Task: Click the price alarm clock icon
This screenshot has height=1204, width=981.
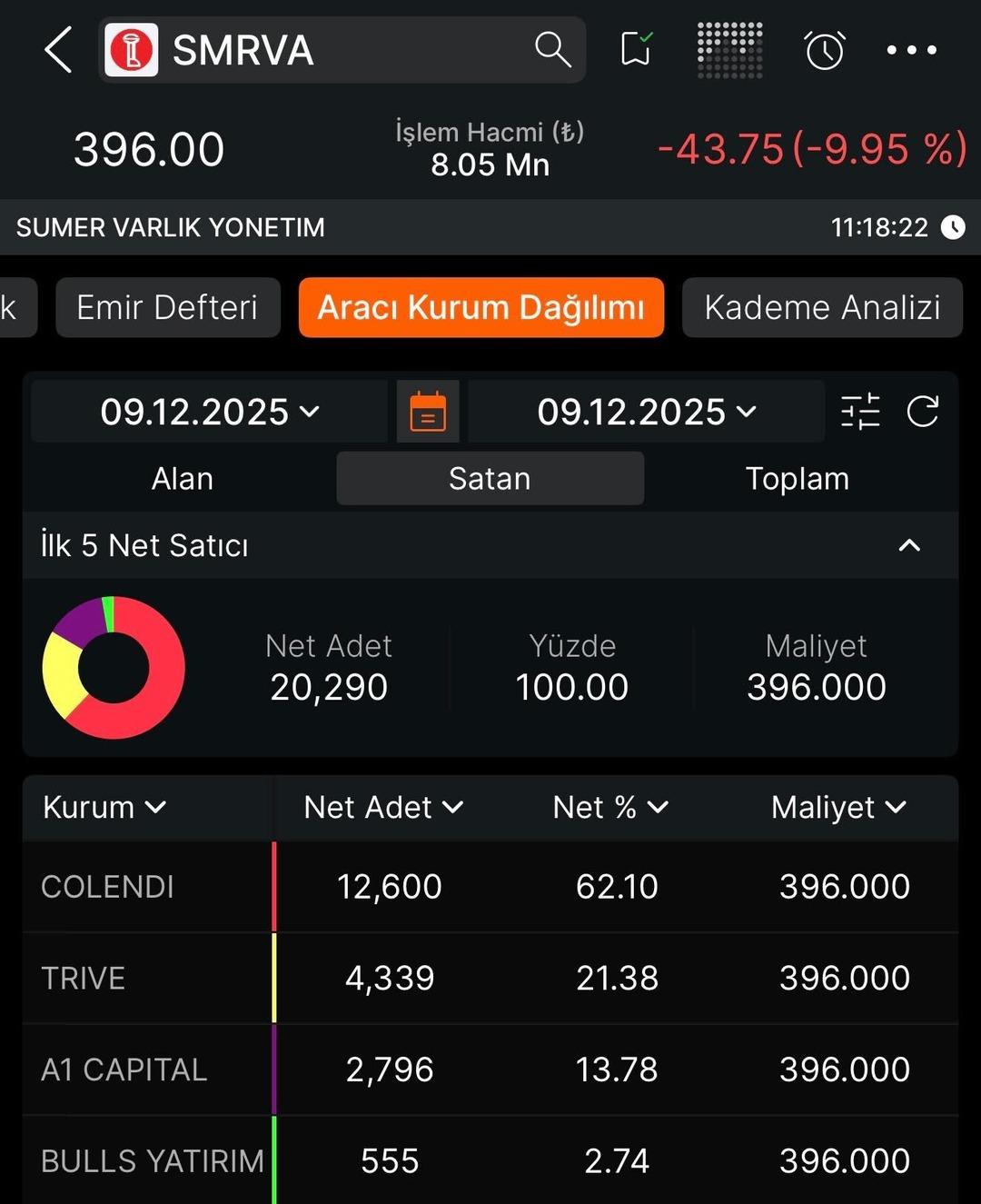Action: (824, 50)
